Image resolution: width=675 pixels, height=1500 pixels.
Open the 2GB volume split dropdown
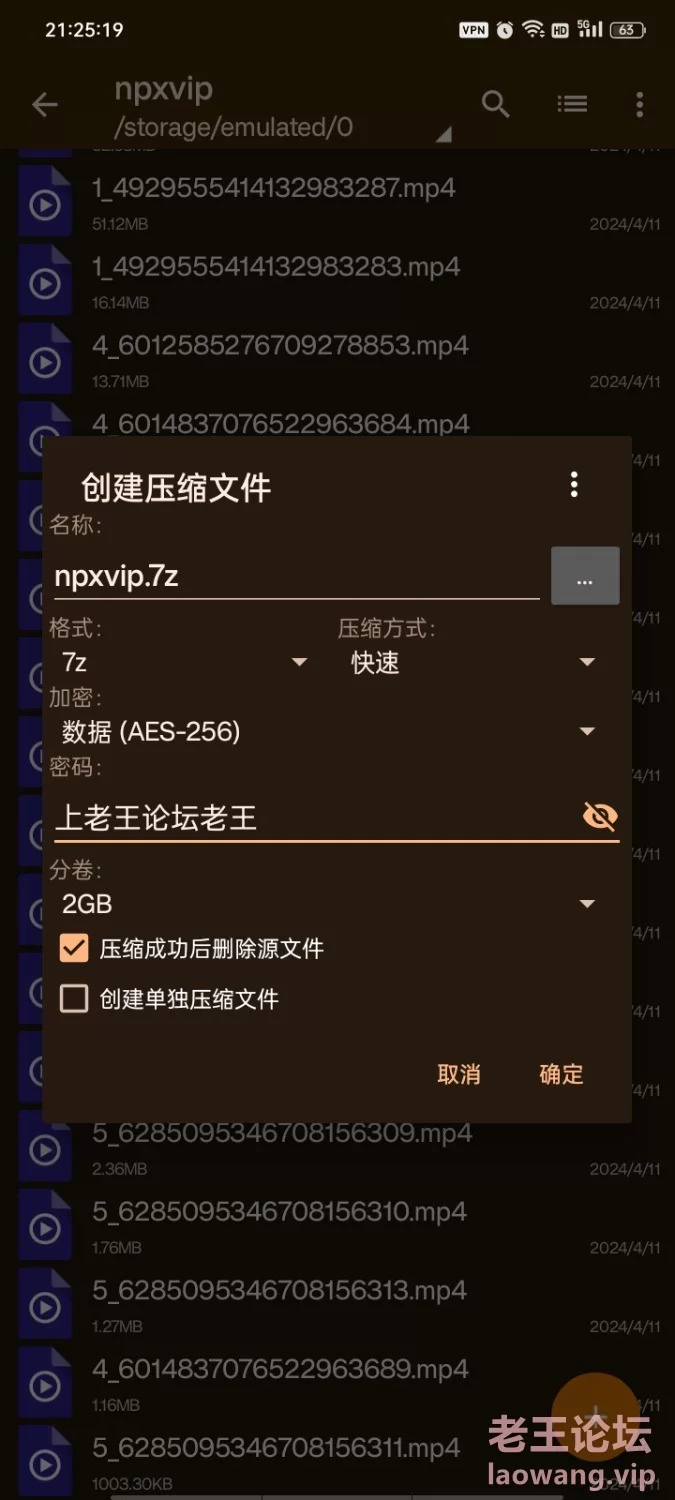coord(330,904)
